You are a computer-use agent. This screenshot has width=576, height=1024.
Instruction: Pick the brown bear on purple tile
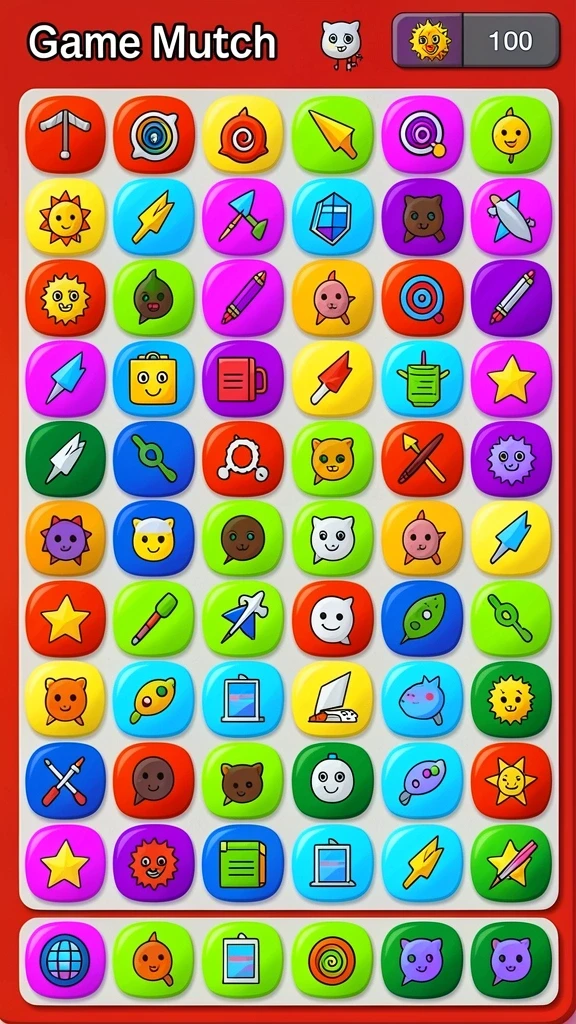pyautogui.click(x=422, y=217)
